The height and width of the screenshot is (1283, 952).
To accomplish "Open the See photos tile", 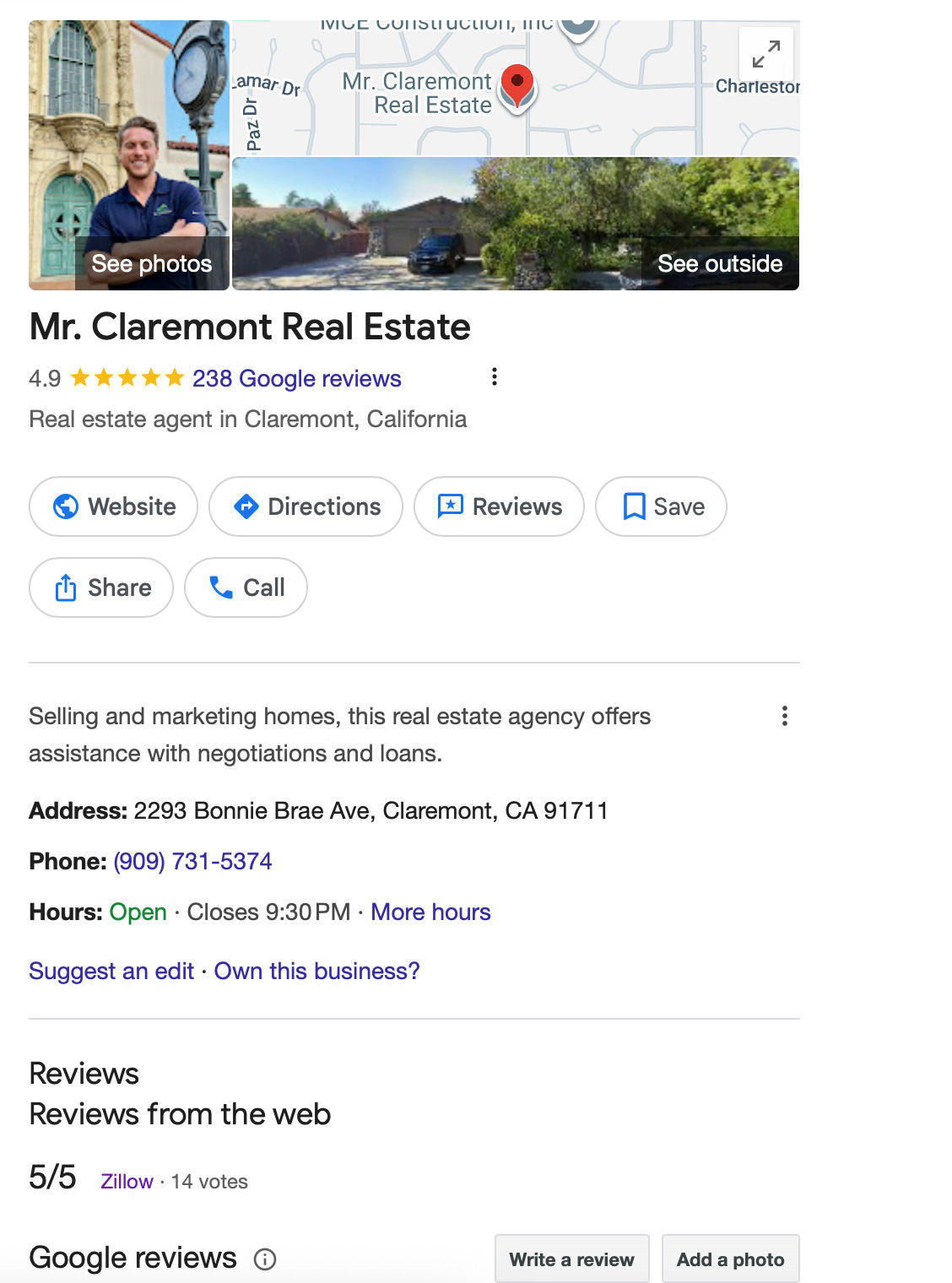I will coord(129,155).
